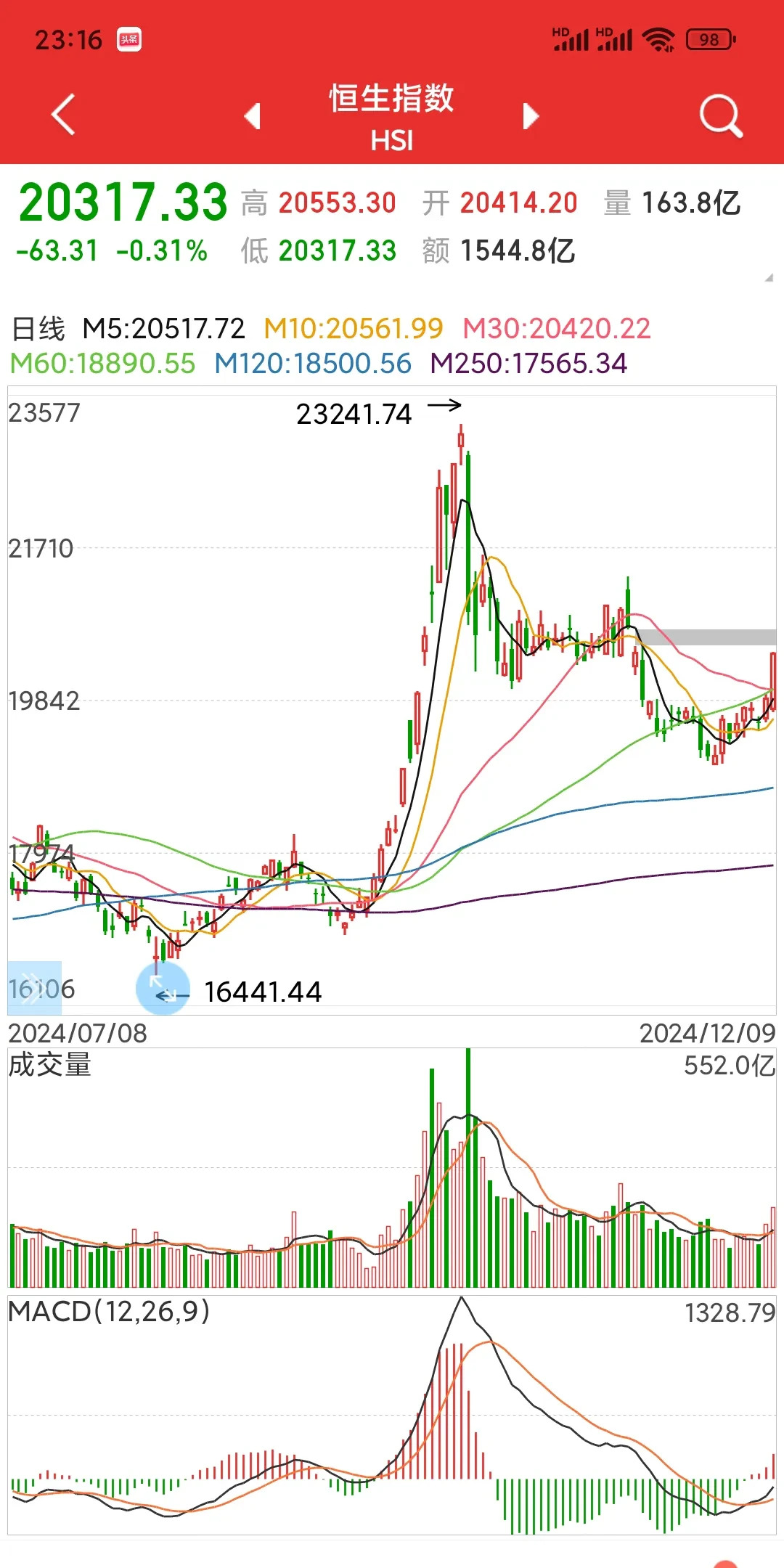Toggle the M250 moving average line
This screenshot has width=784, height=1568.
(531, 362)
